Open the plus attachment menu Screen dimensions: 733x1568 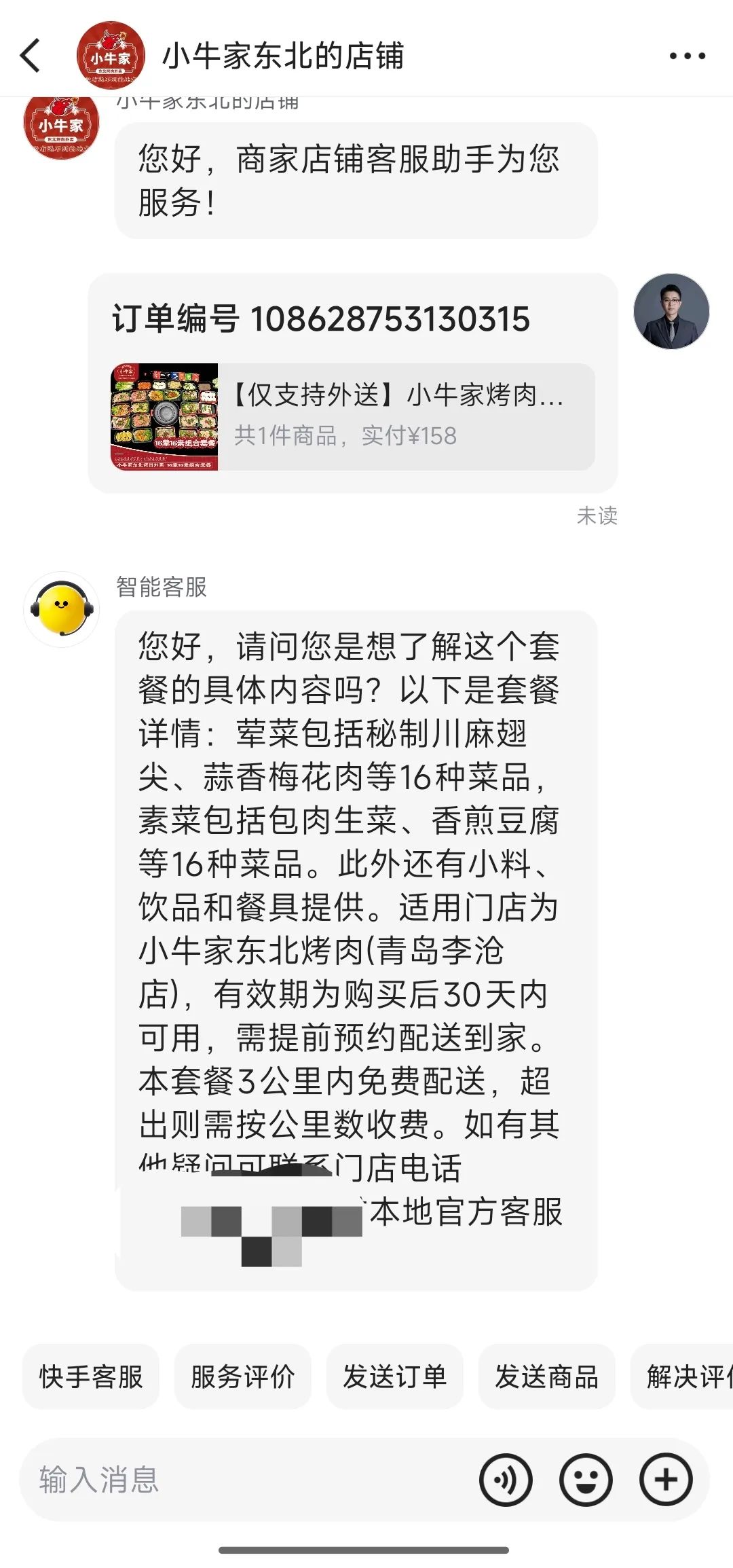666,1480
